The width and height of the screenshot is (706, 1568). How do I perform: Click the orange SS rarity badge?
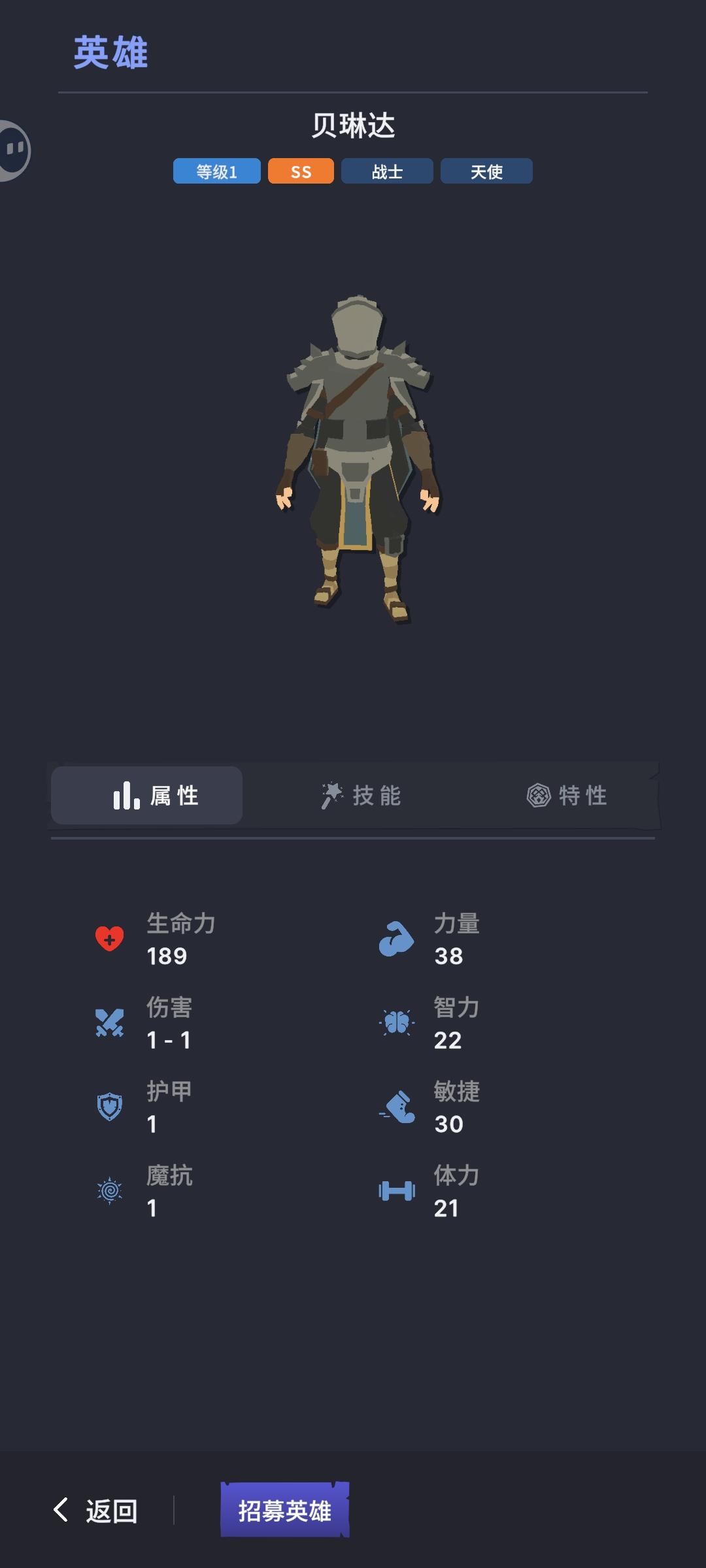tap(300, 171)
